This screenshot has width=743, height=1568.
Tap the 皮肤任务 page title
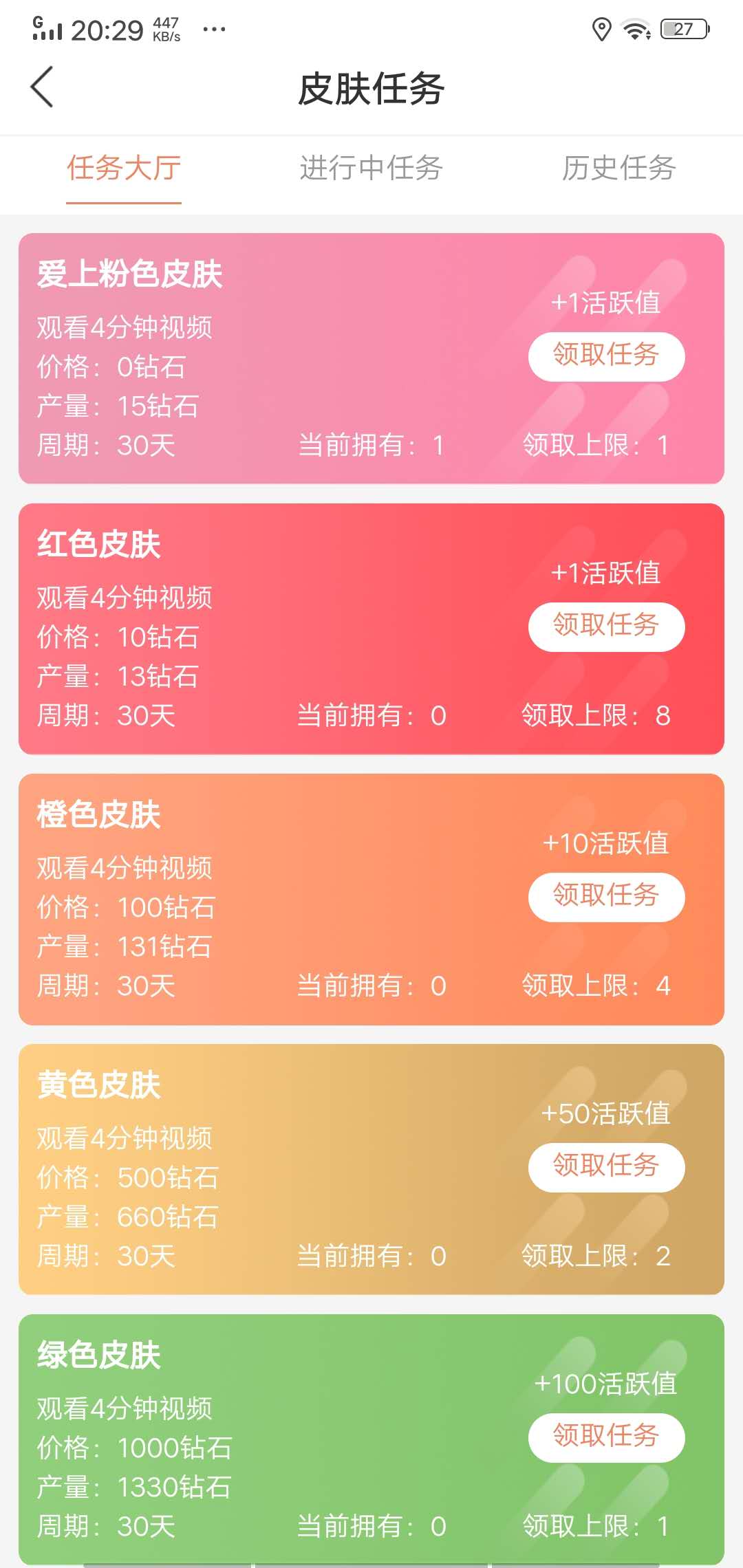pyautogui.click(x=371, y=88)
